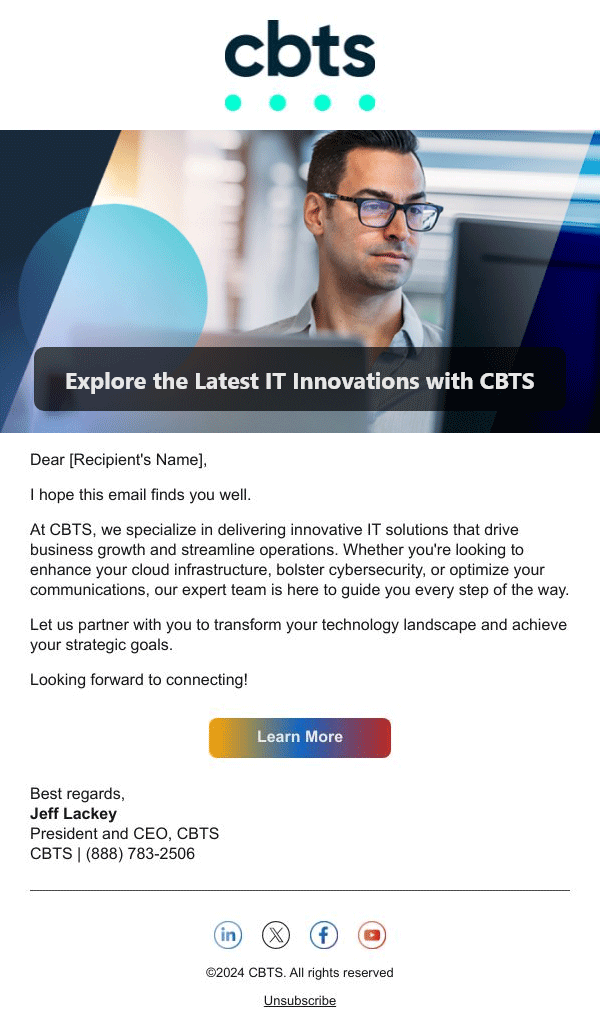The height and width of the screenshot is (1036, 600).
Task: Open the CBTS LinkedIn page icon
Action: click(228, 935)
